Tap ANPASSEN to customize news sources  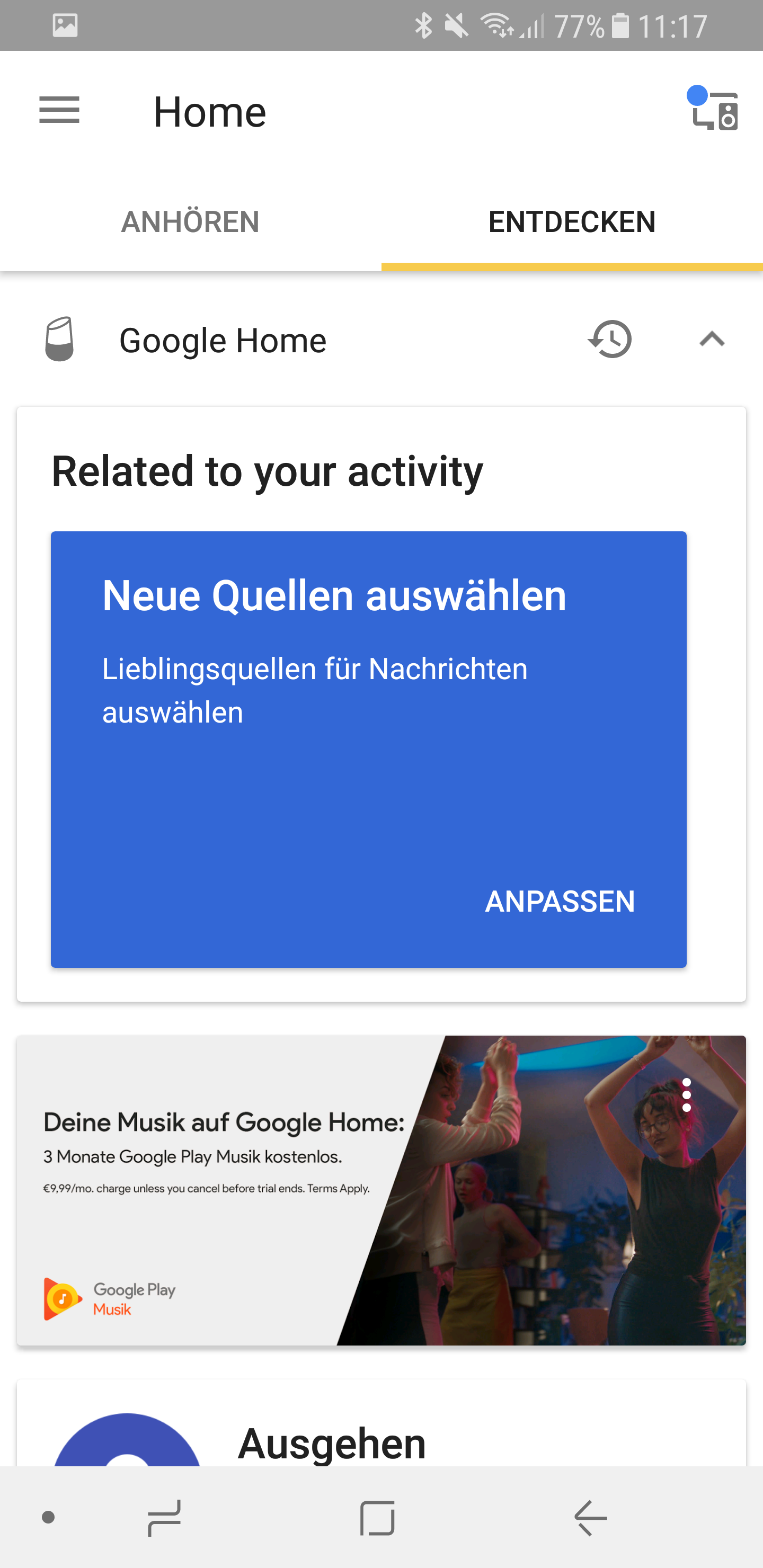click(x=560, y=902)
